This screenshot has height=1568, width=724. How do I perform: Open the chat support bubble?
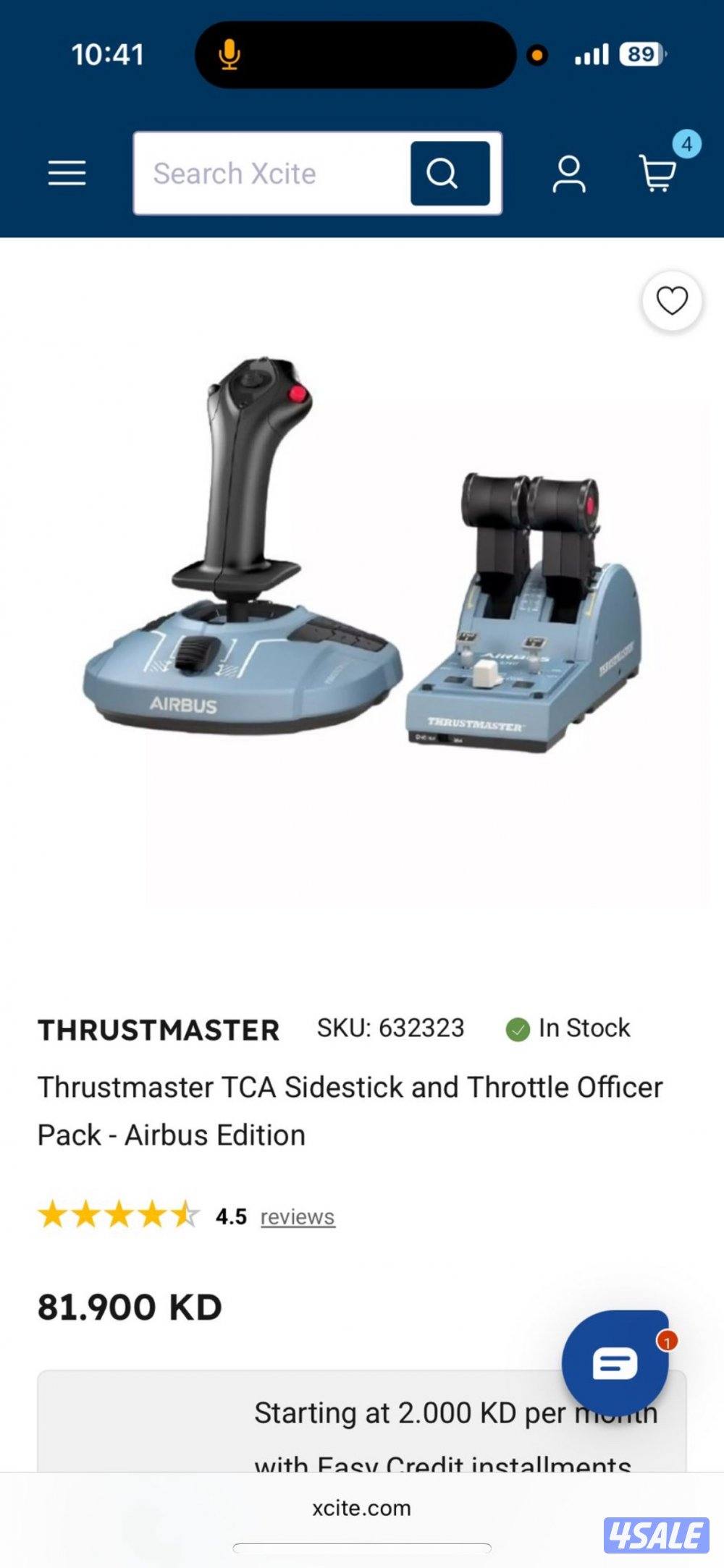(x=615, y=1363)
